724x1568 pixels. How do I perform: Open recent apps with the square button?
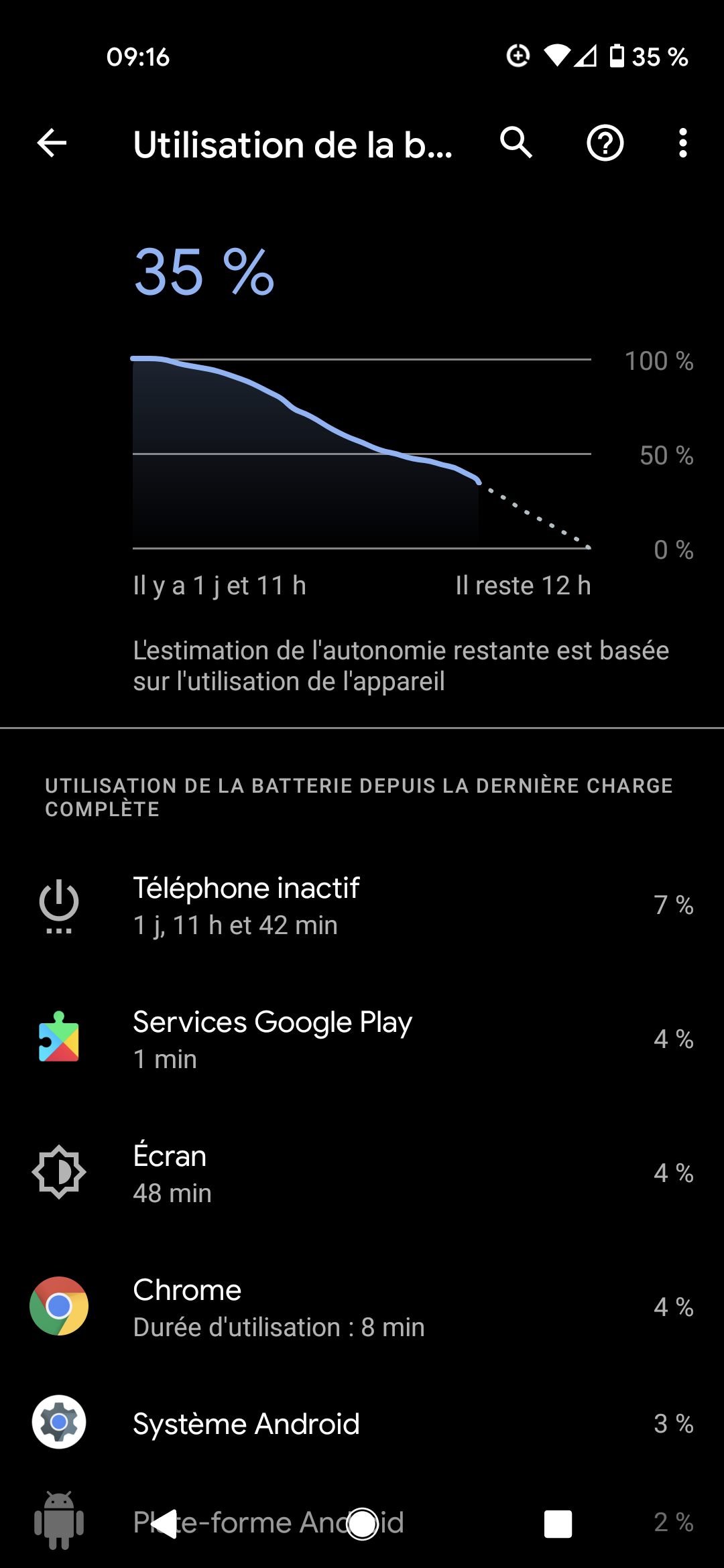tap(558, 1524)
